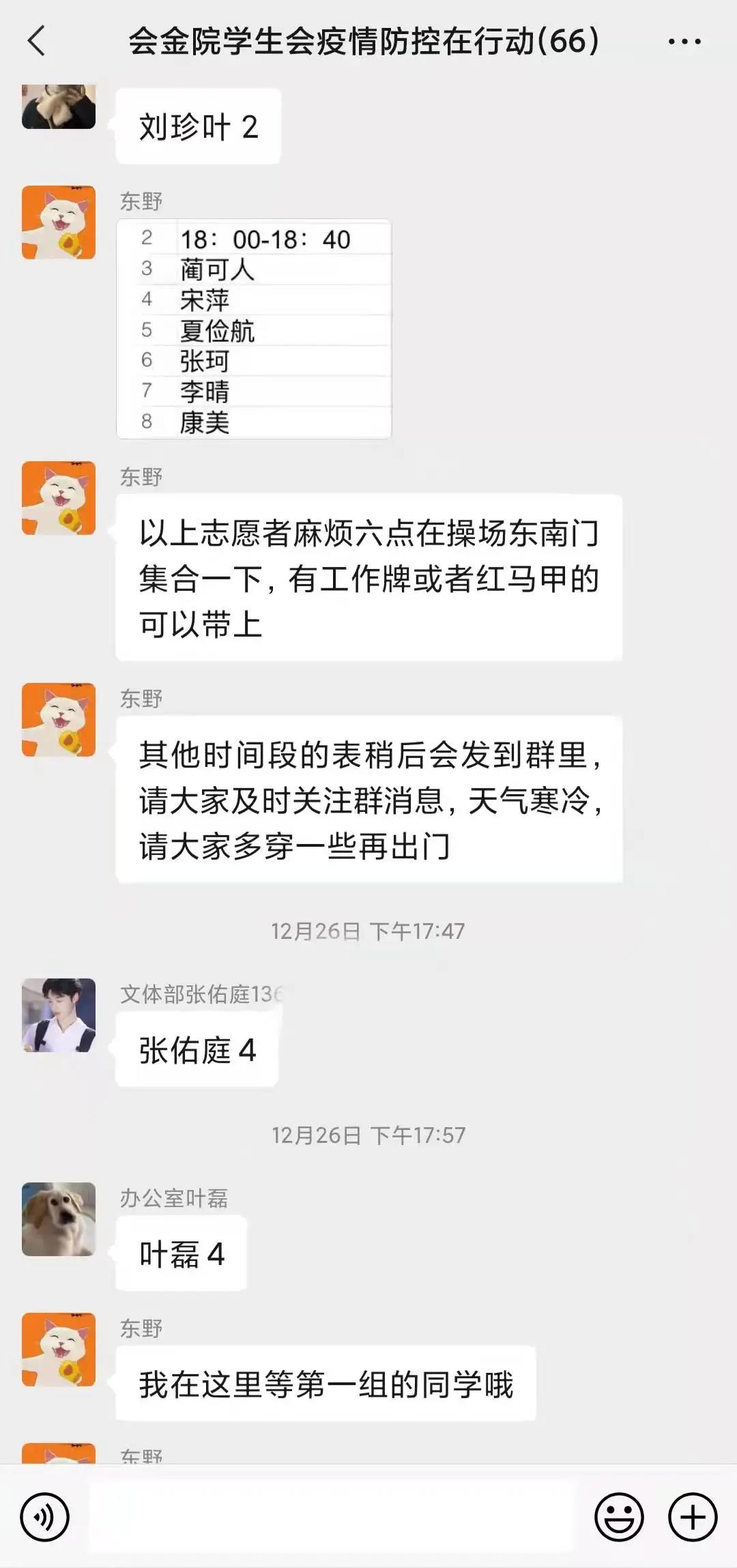View 办公室叶磊's dog avatar profile
Image resolution: width=737 pixels, height=1568 pixels.
tap(59, 1219)
